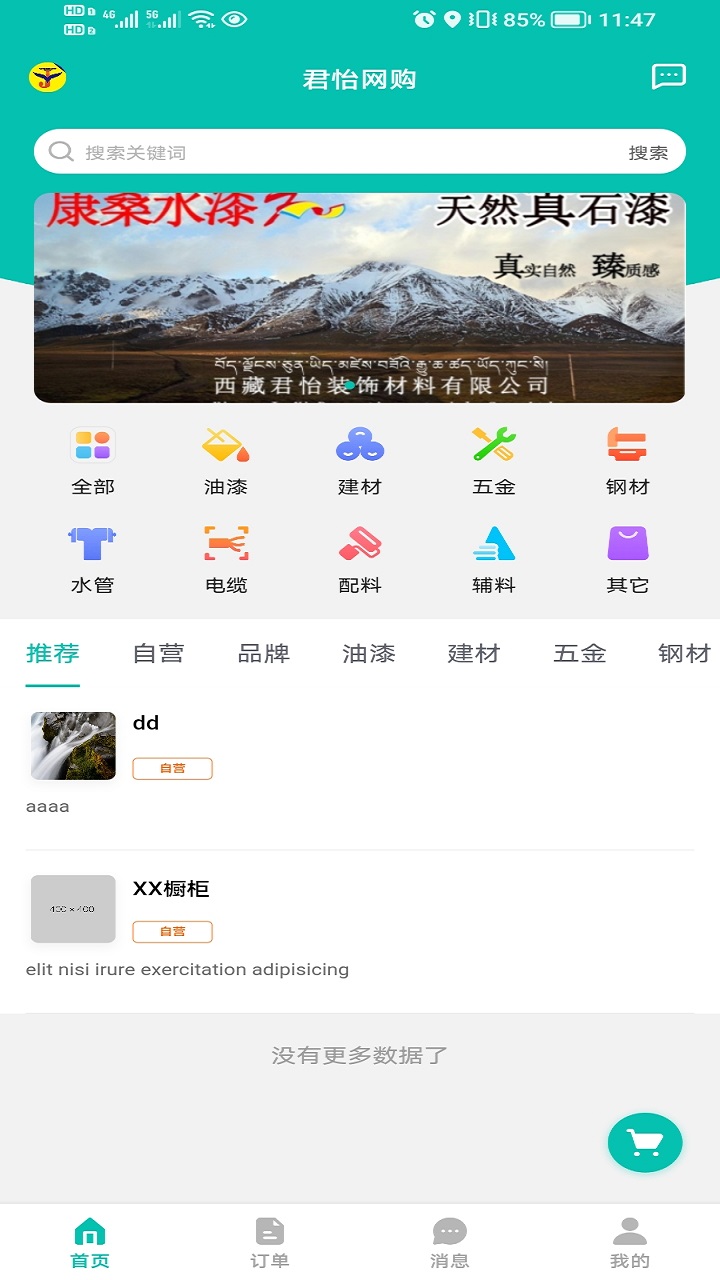
Task: Go to the 订单 orders tab
Action: (x=269, y=1243)
